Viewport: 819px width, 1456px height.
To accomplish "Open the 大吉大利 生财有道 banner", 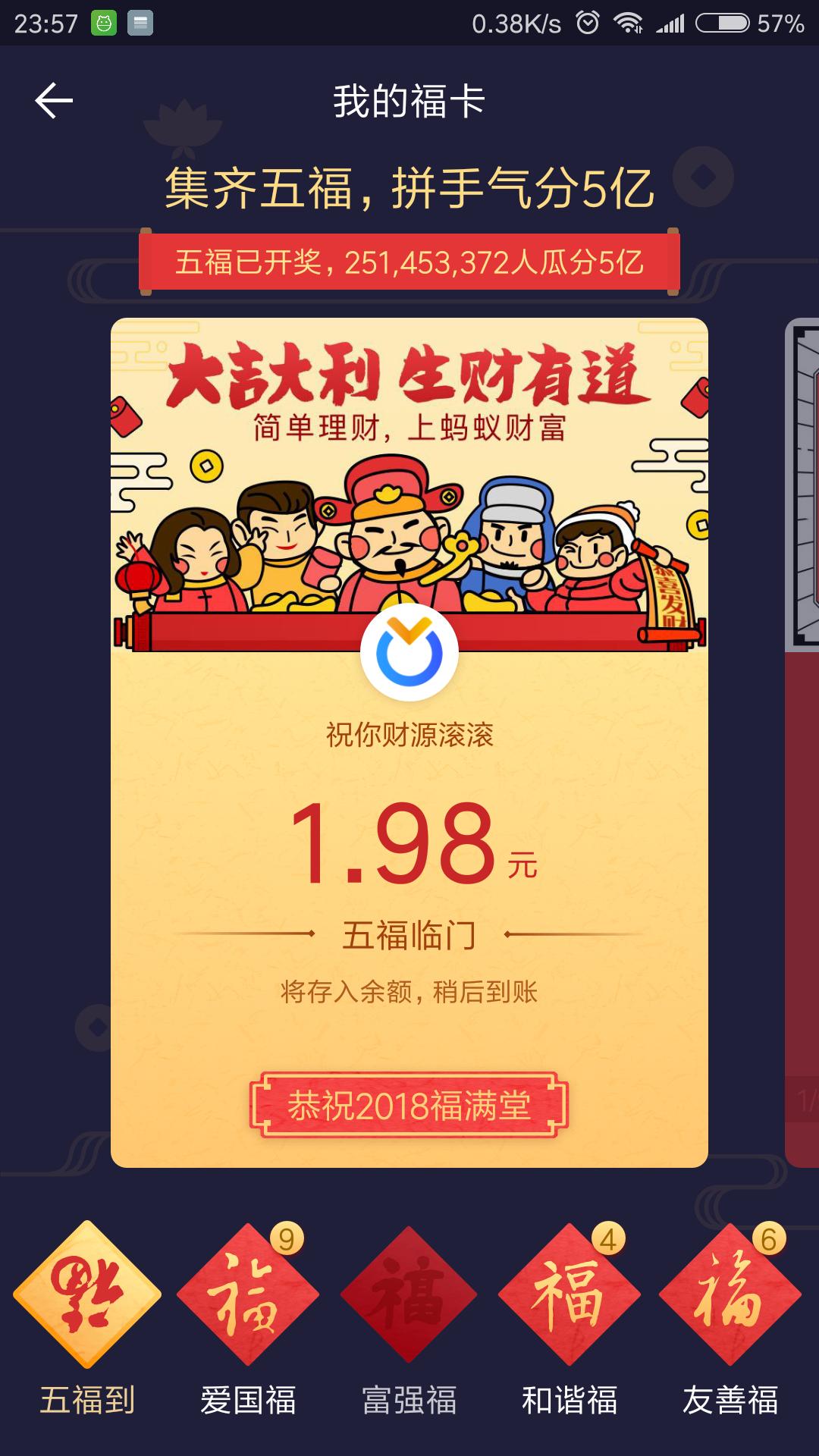I will [409, 485].
